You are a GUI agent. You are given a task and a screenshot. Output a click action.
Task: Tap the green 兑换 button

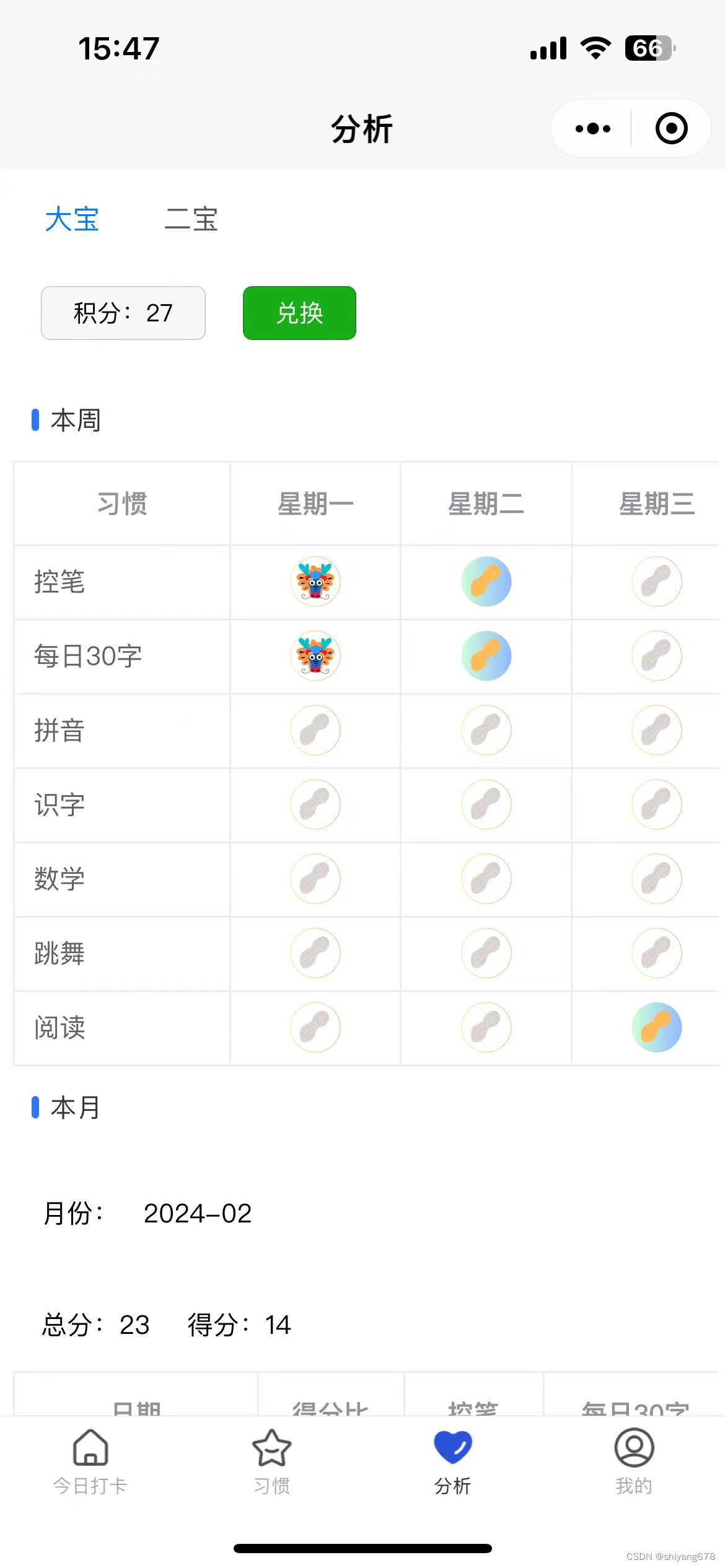coord(299,313)
